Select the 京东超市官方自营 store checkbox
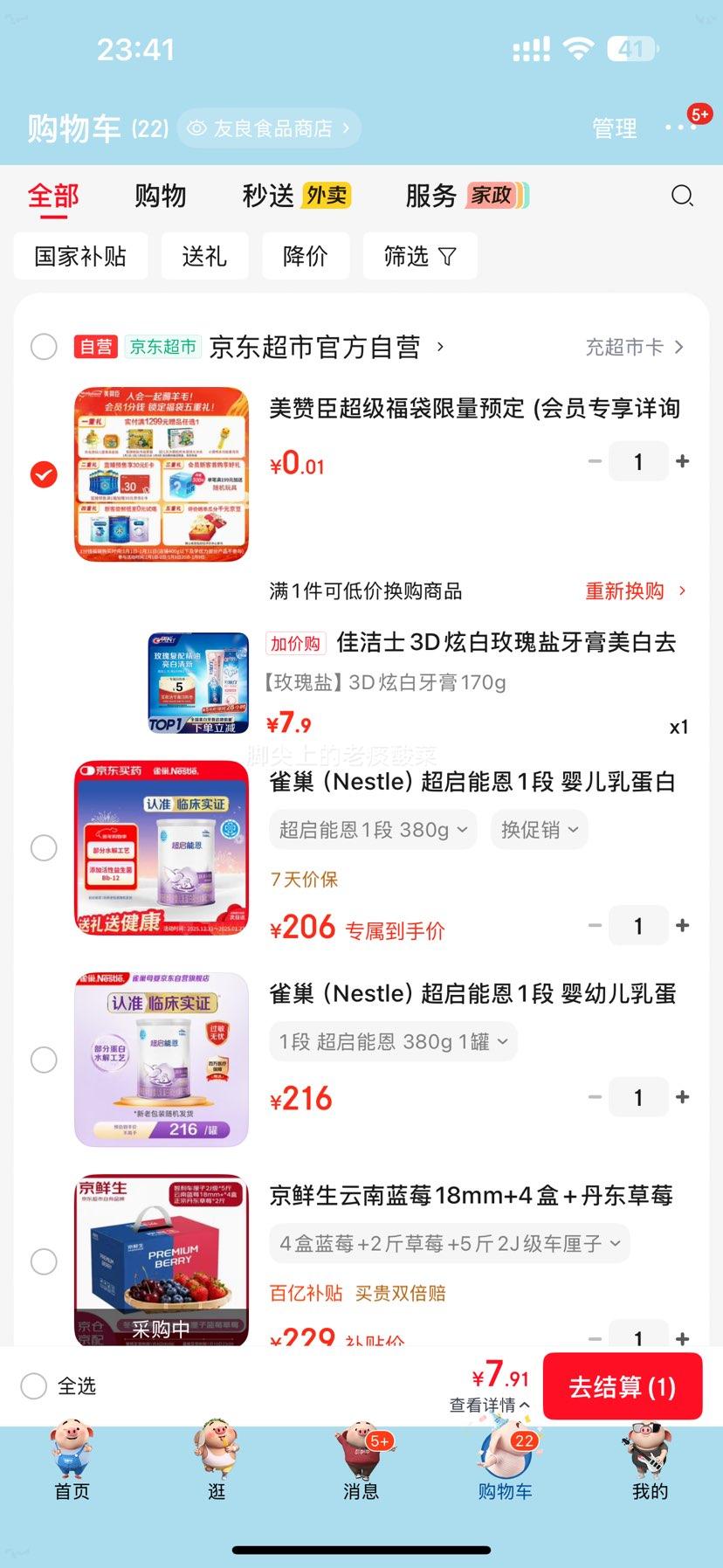 44,347
